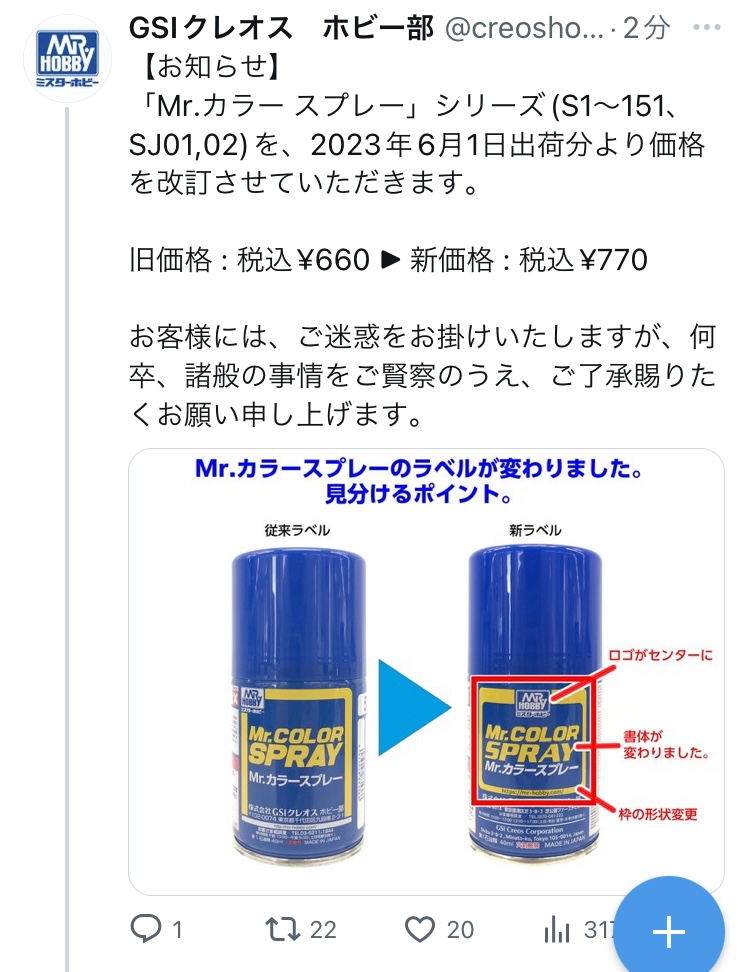Like the GSIクレオス tweet
The width and height of the screenshot is (749, 972).
(x=423, y=929)
